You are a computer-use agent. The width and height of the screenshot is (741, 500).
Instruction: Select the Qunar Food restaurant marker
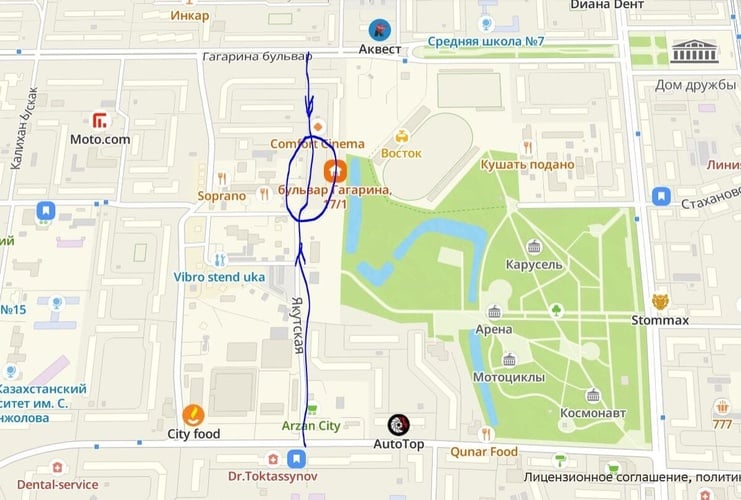[487, 434]
